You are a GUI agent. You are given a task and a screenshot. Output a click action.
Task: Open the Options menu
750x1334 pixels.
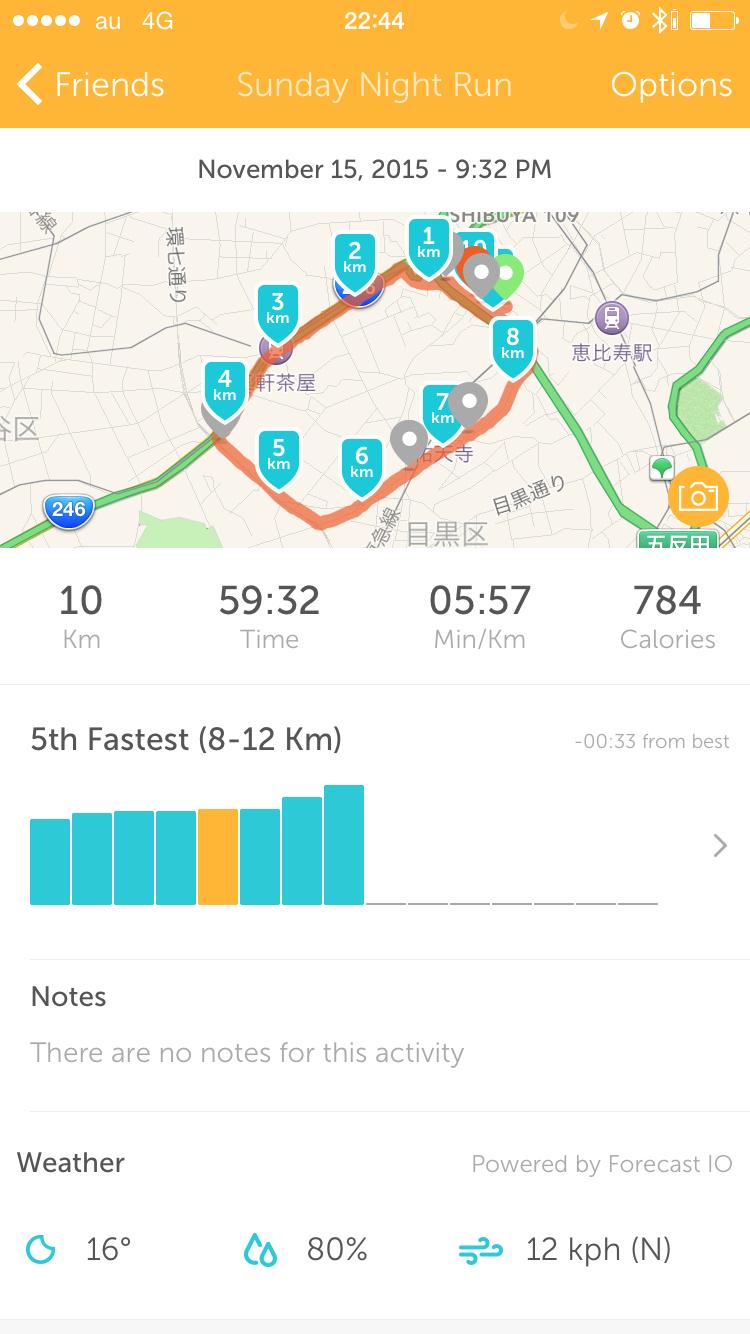pos(671,85)
